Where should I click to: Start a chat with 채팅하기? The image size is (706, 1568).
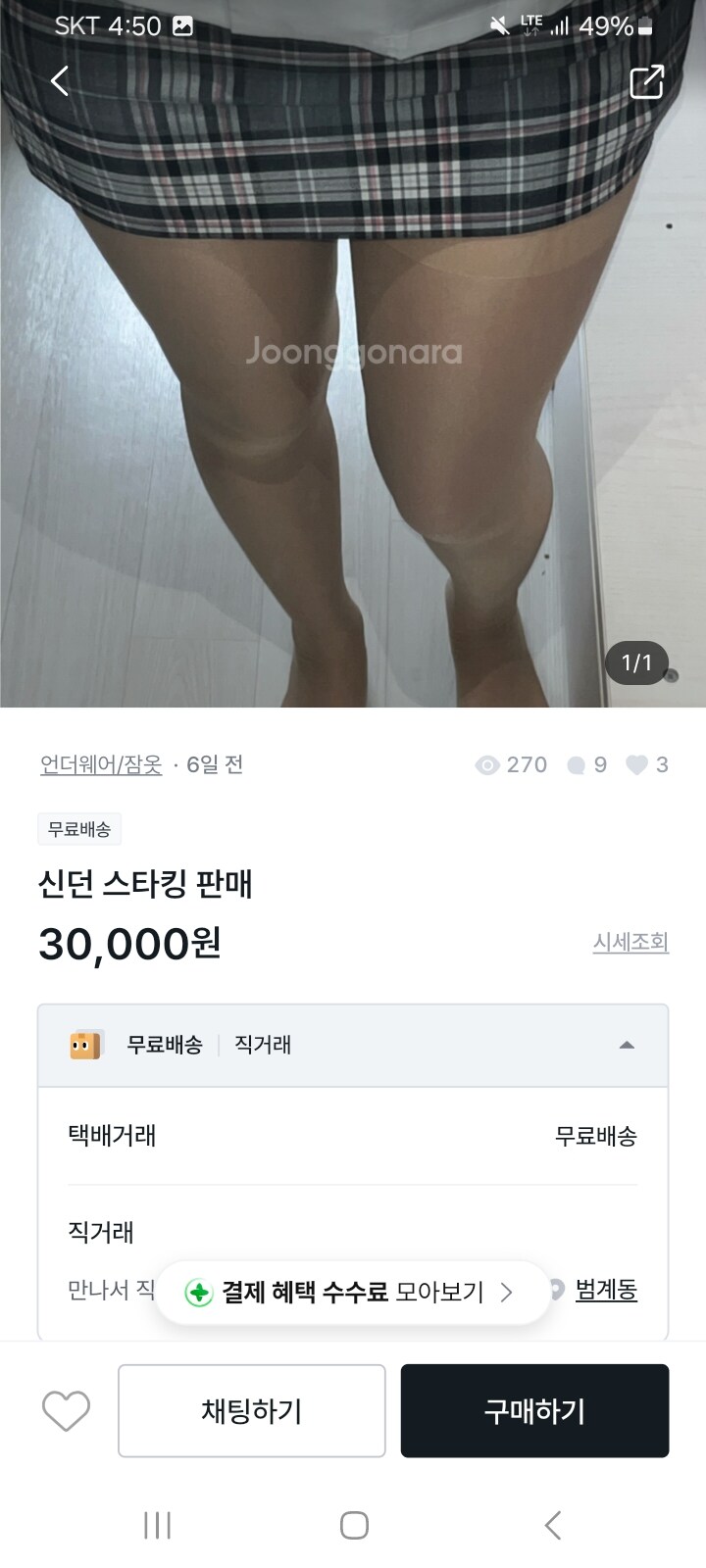click(251, 1411)
